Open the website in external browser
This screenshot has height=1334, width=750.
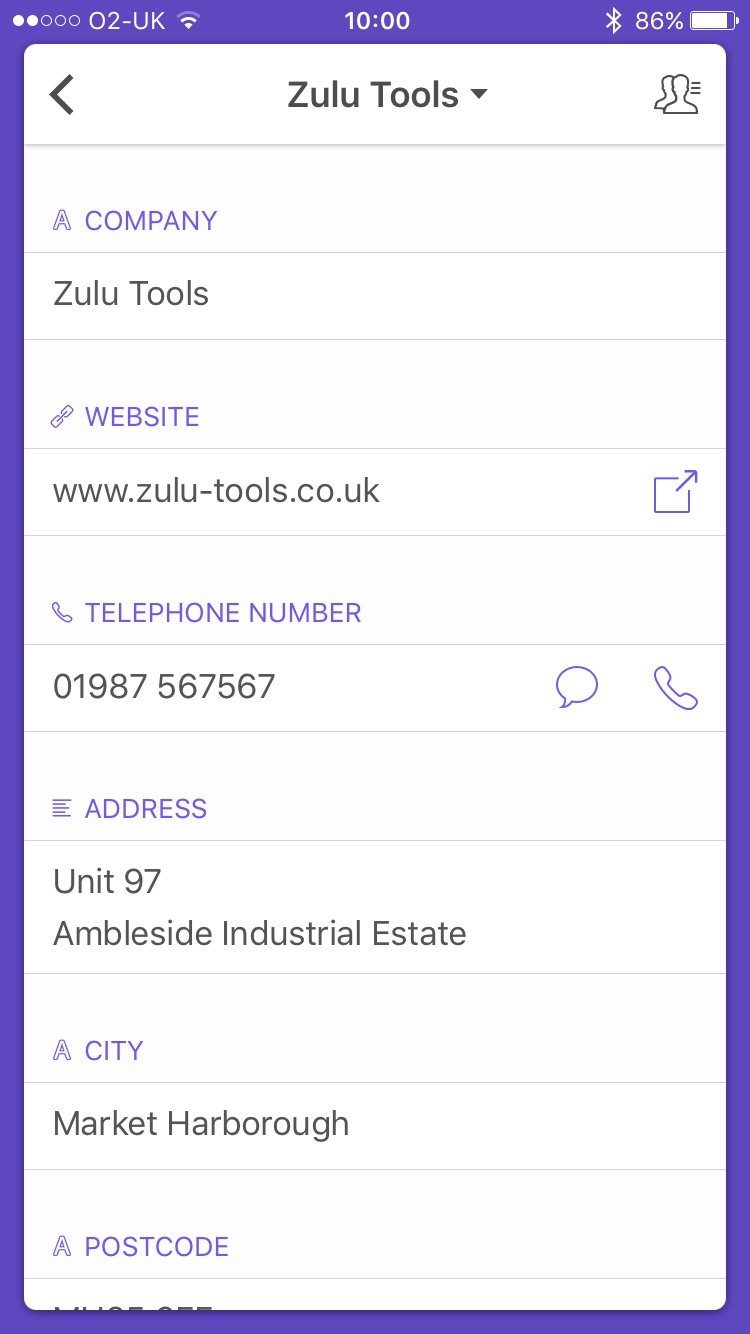675,492
